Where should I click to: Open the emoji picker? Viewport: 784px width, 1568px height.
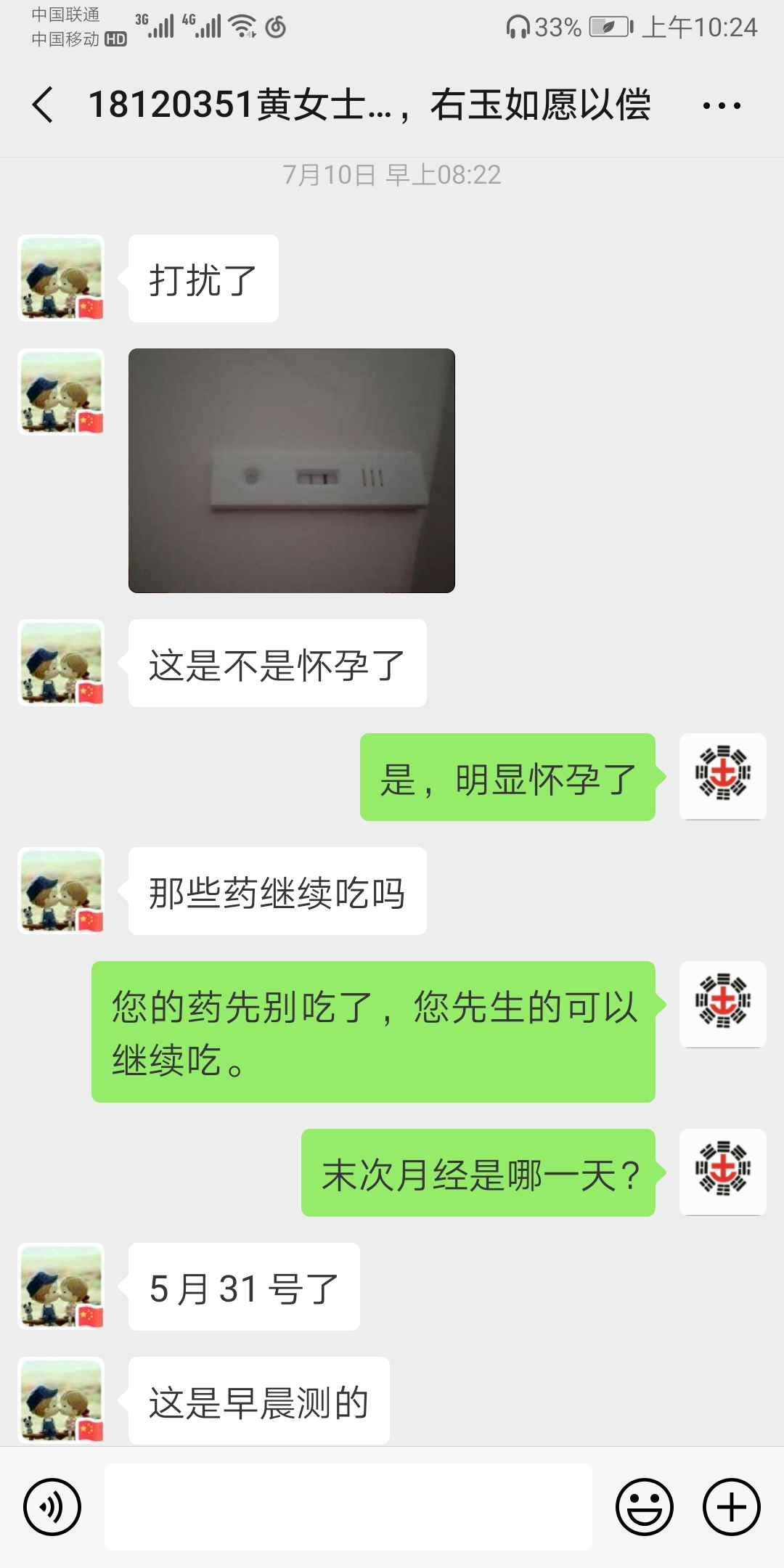(645, 1507)
